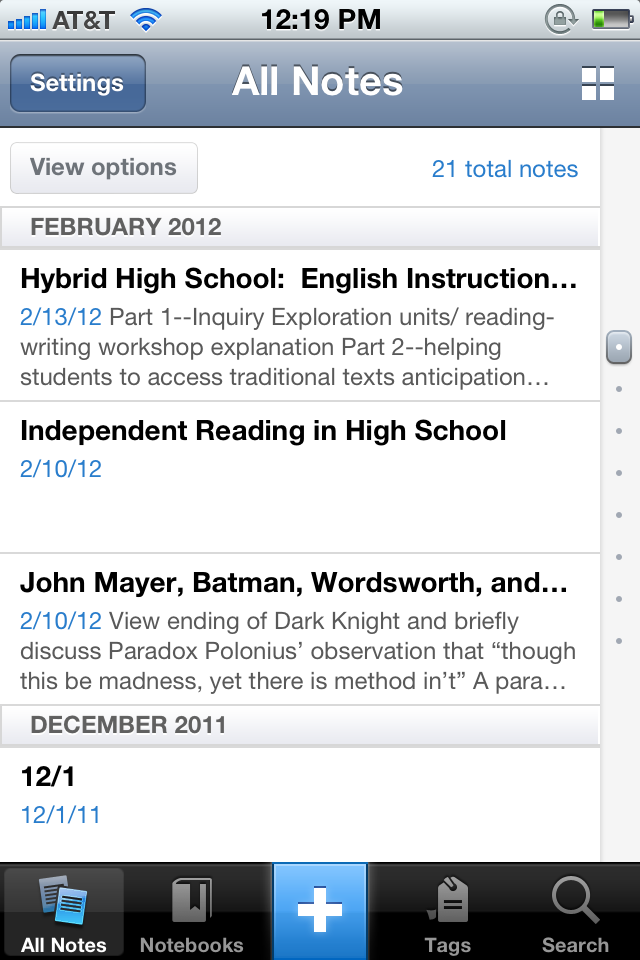
Task: Tap the View options button
Action: pyautogui.click(x=104, y=168)
